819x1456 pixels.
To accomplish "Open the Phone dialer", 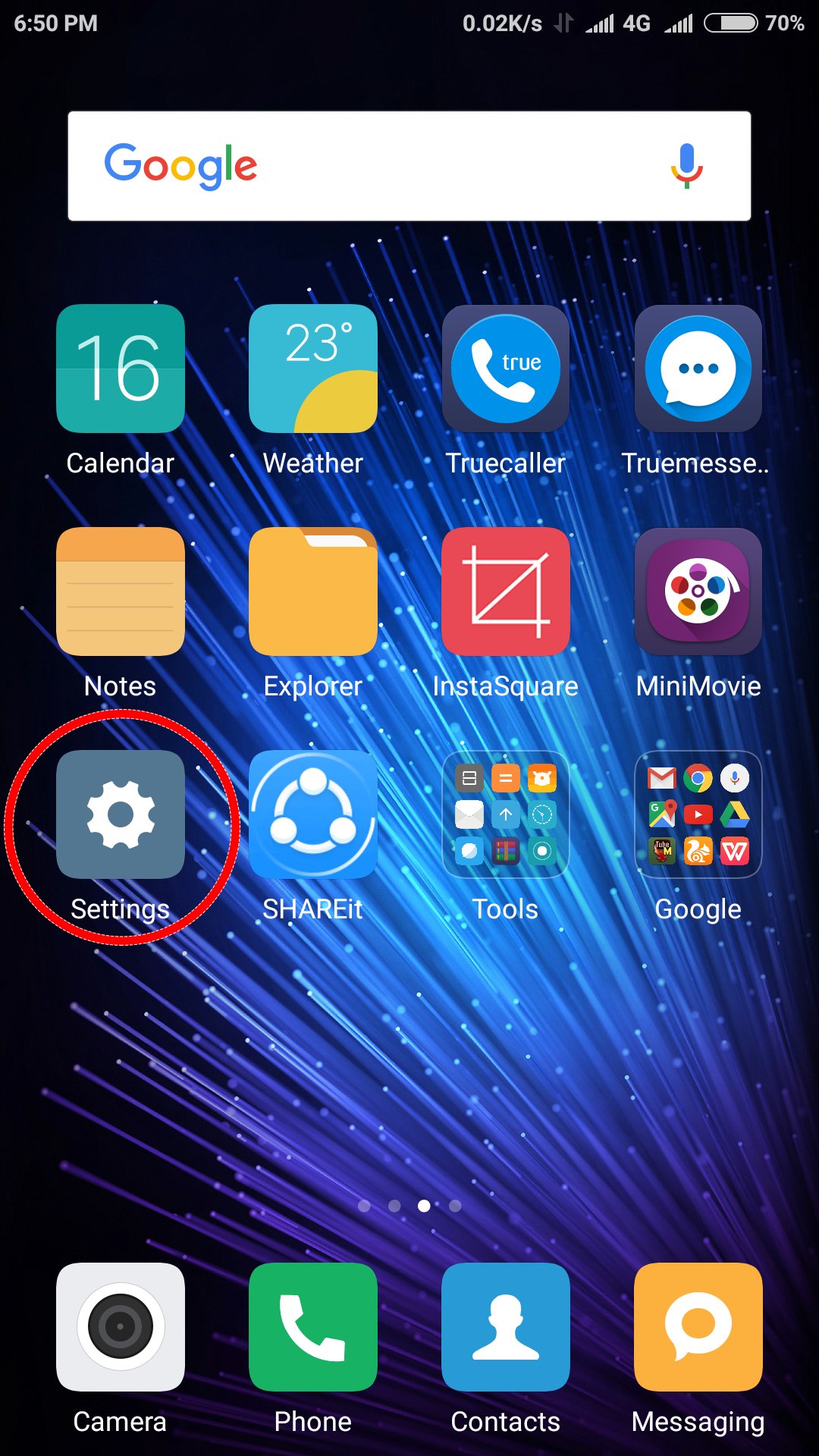I will pos(313,1327).
